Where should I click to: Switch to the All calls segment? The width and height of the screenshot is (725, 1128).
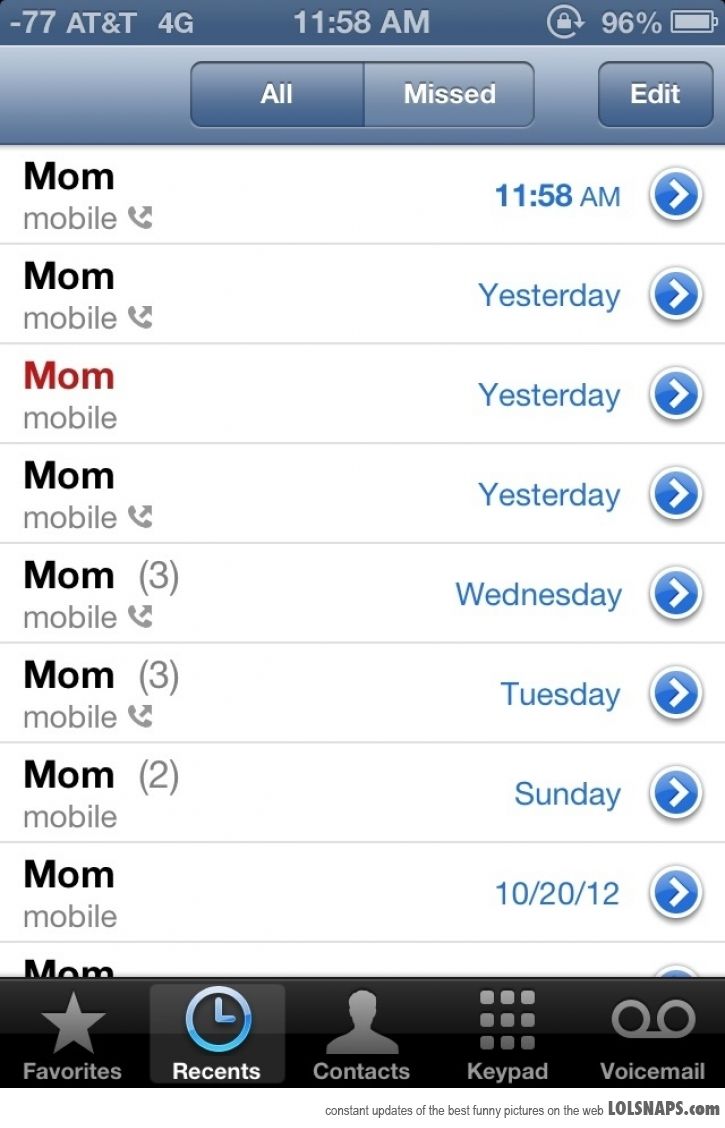[277, 94]
